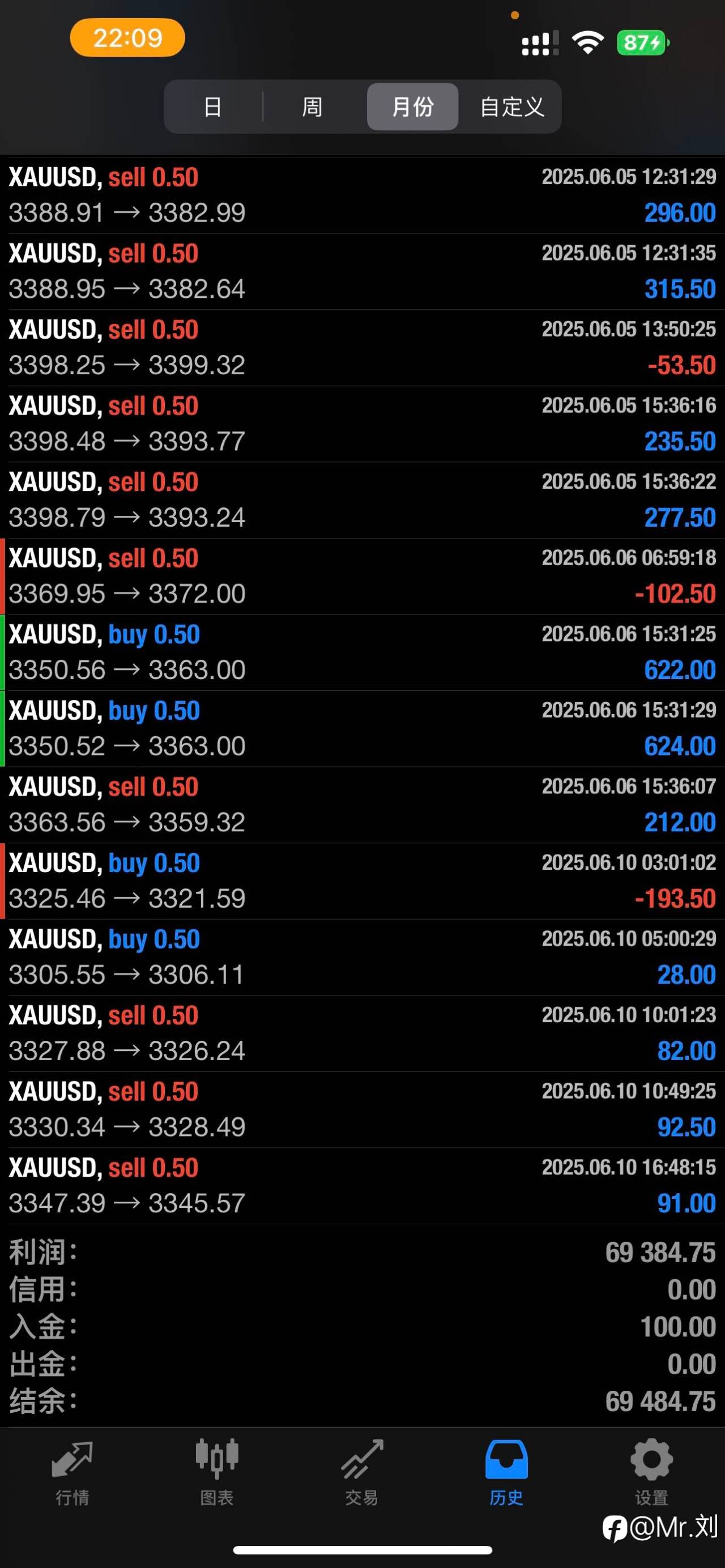Open the 自定义 custom period
Image resolution: width=725 pixels, height=1568 pixels.
tap(511, 106)
